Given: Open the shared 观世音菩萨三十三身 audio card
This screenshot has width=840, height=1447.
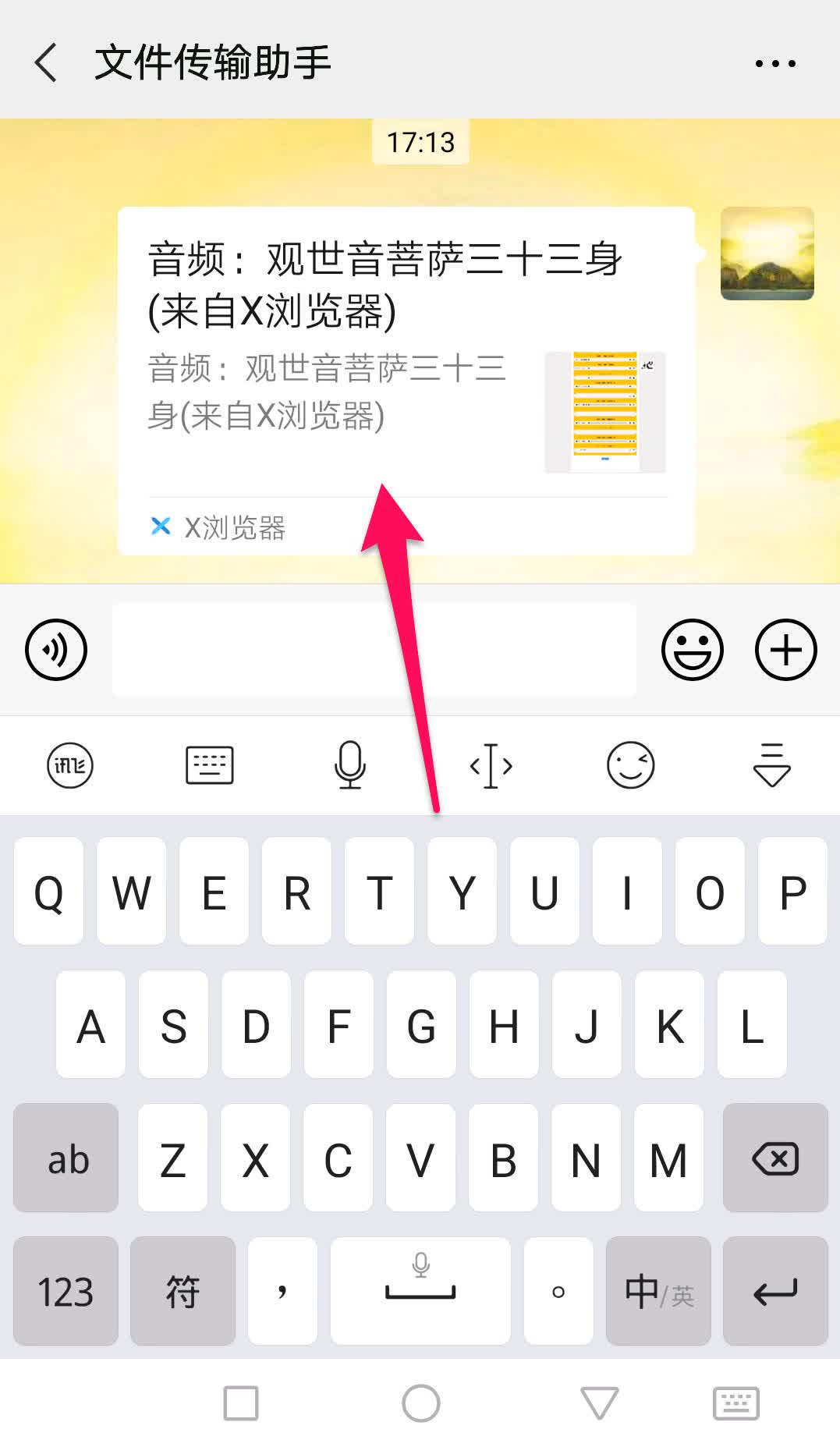Looking at the screenshot, I should [x=406, y=367].
